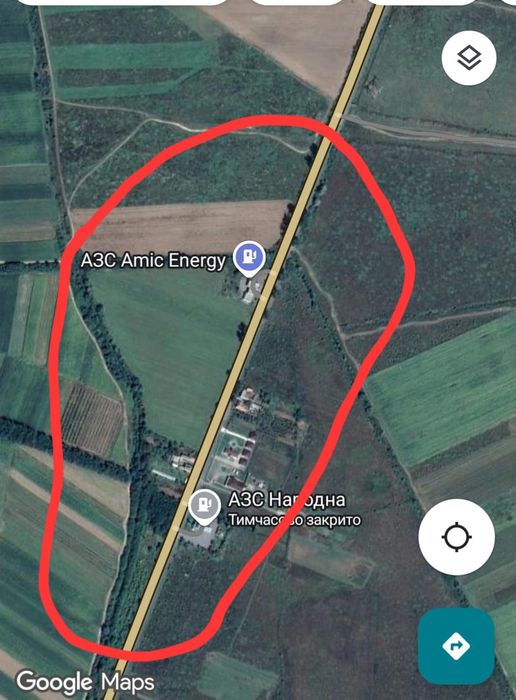Select the АЗС Amic Energy fuel station pin
Viewport: 516px width, 700px height.
(x=250, y=258)
